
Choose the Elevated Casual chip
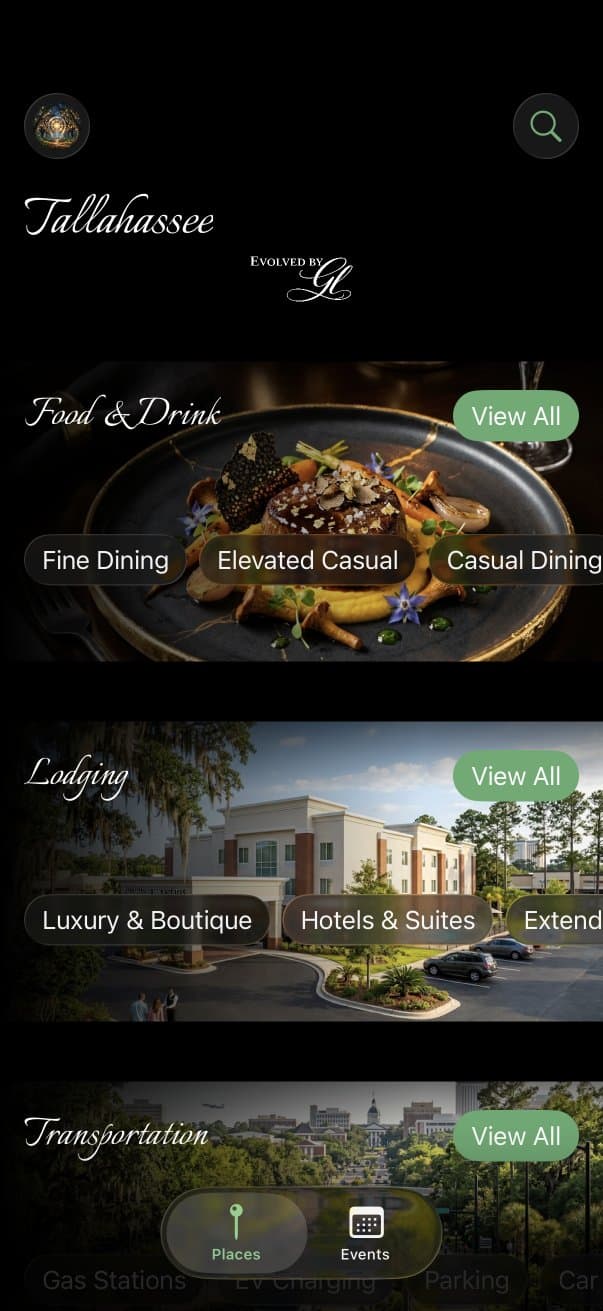click(308, 560)
